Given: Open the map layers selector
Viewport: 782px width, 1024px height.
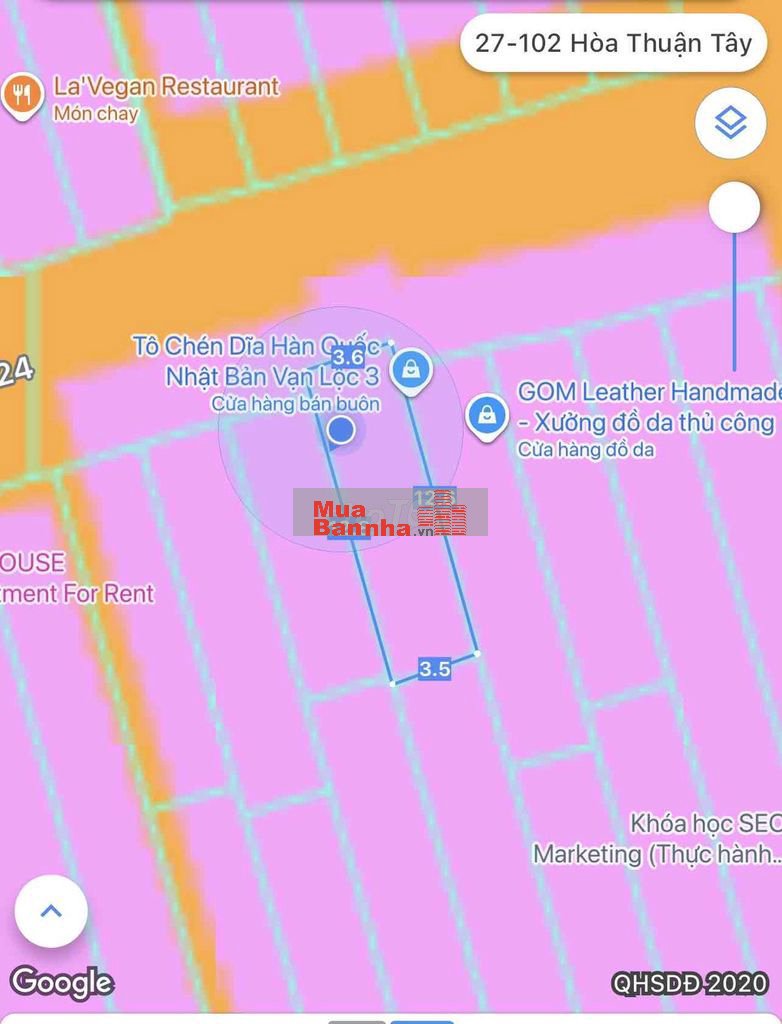Looking at the screenshot, I should tap(730, 123).
